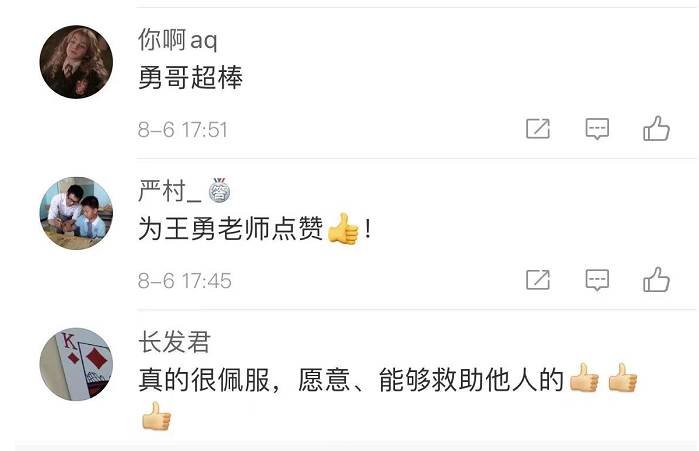Screen dimensions: 699x451
Task: Like 严村_'s comment
Action: [656, 279]
